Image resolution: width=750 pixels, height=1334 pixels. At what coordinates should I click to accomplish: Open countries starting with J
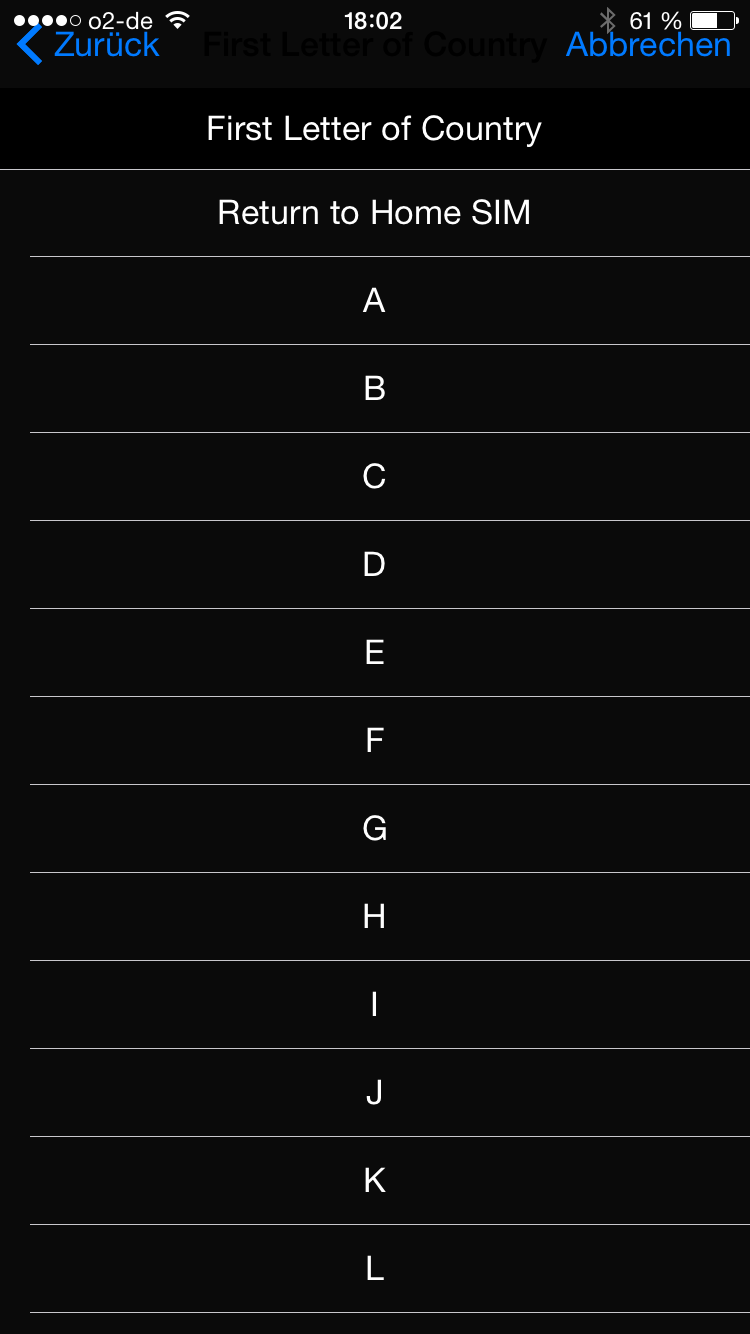374,1093
